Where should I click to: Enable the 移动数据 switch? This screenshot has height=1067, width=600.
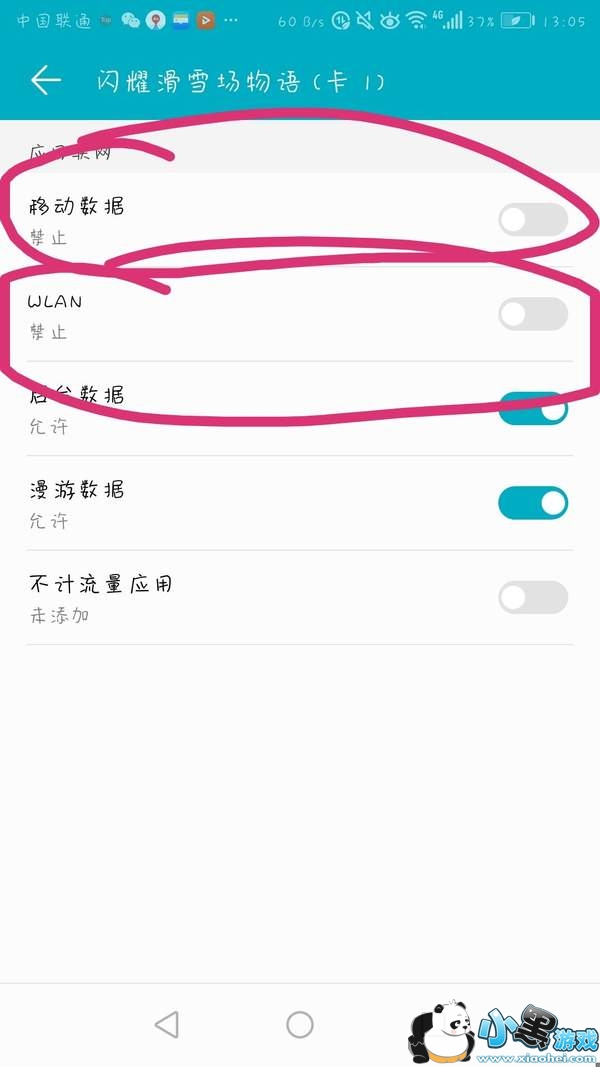[532, 219]
